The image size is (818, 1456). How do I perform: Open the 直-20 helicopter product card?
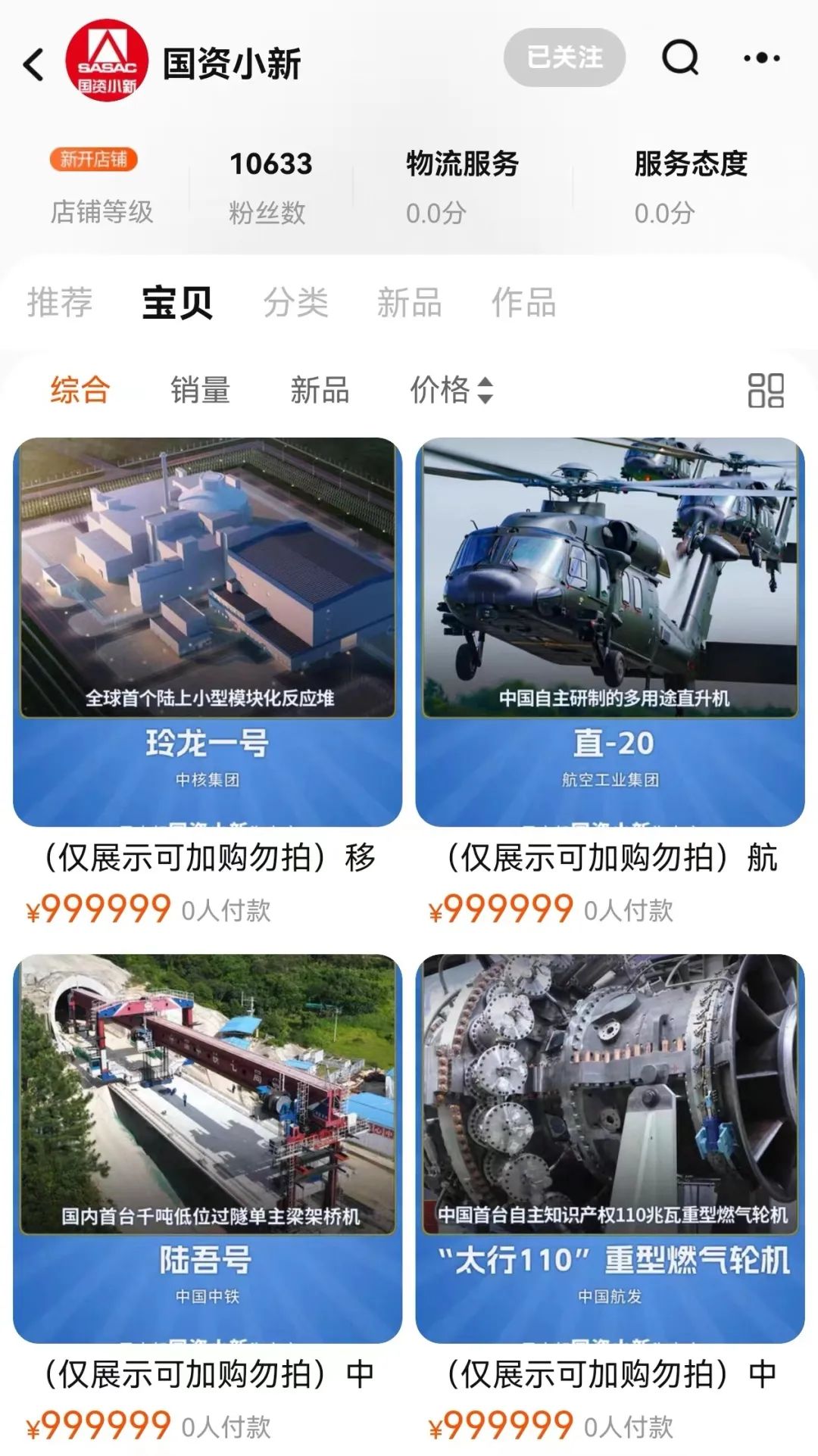point(610,632)
